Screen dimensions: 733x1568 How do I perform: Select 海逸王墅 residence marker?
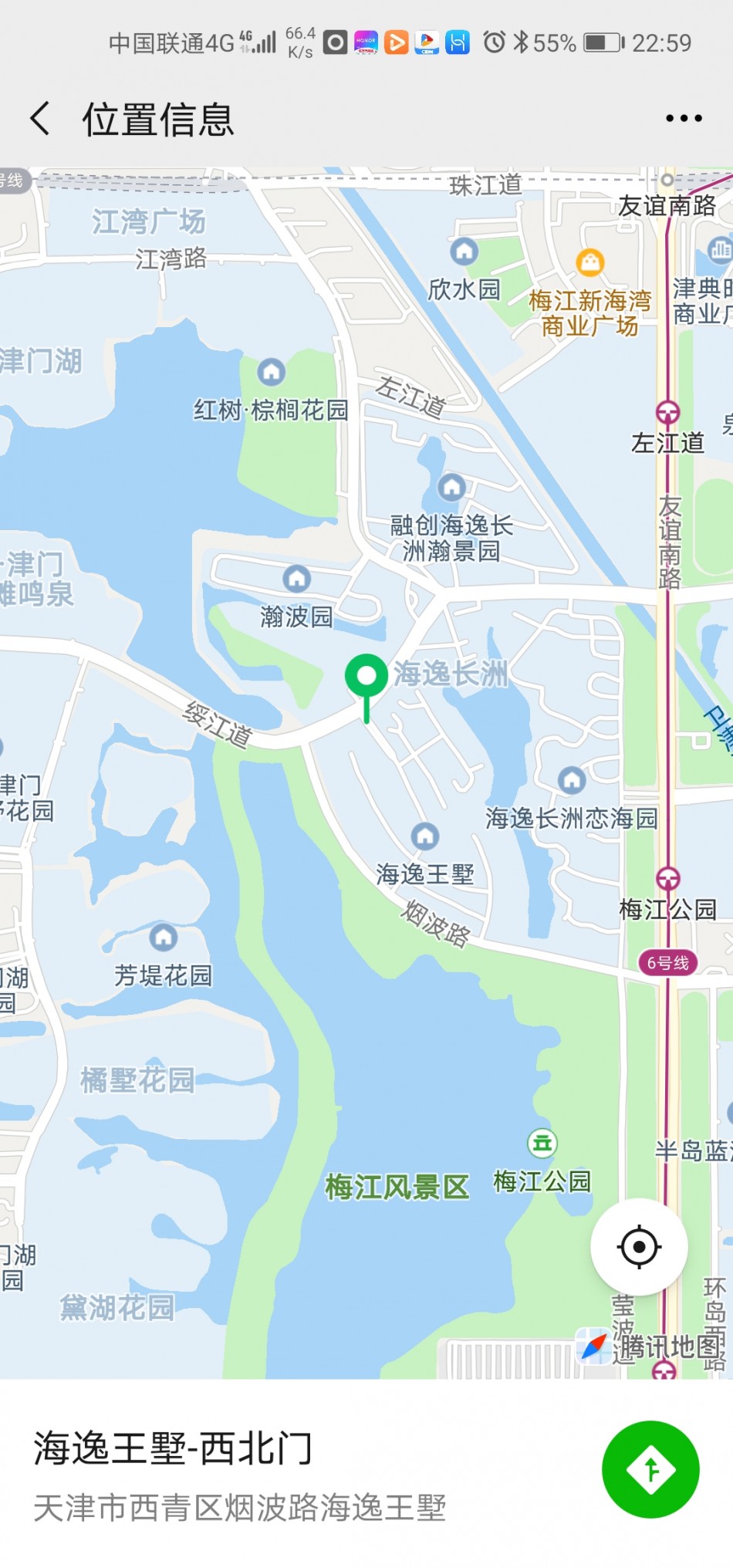pos(424,836)
